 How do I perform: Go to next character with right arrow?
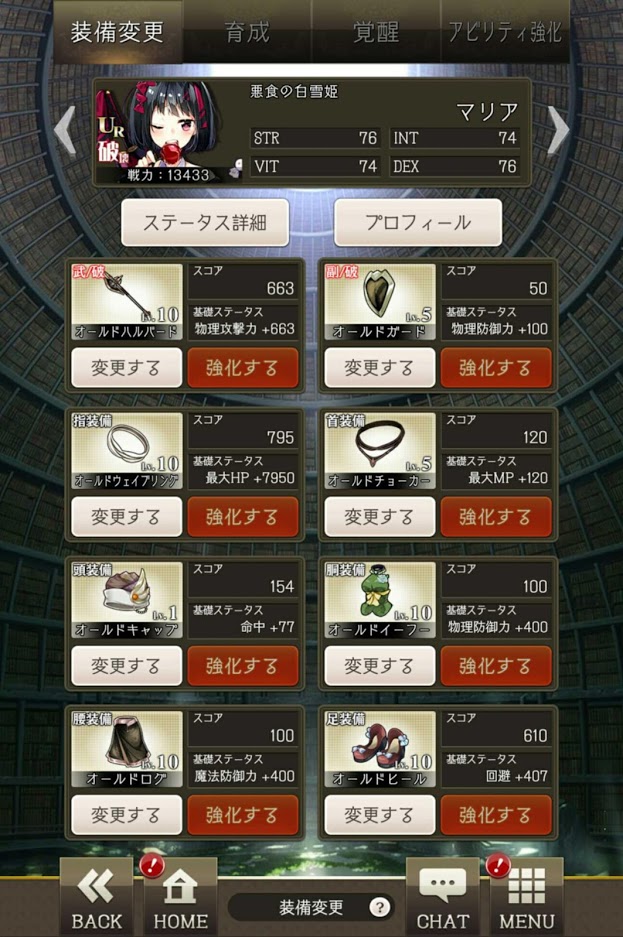[x=558, y=130]
